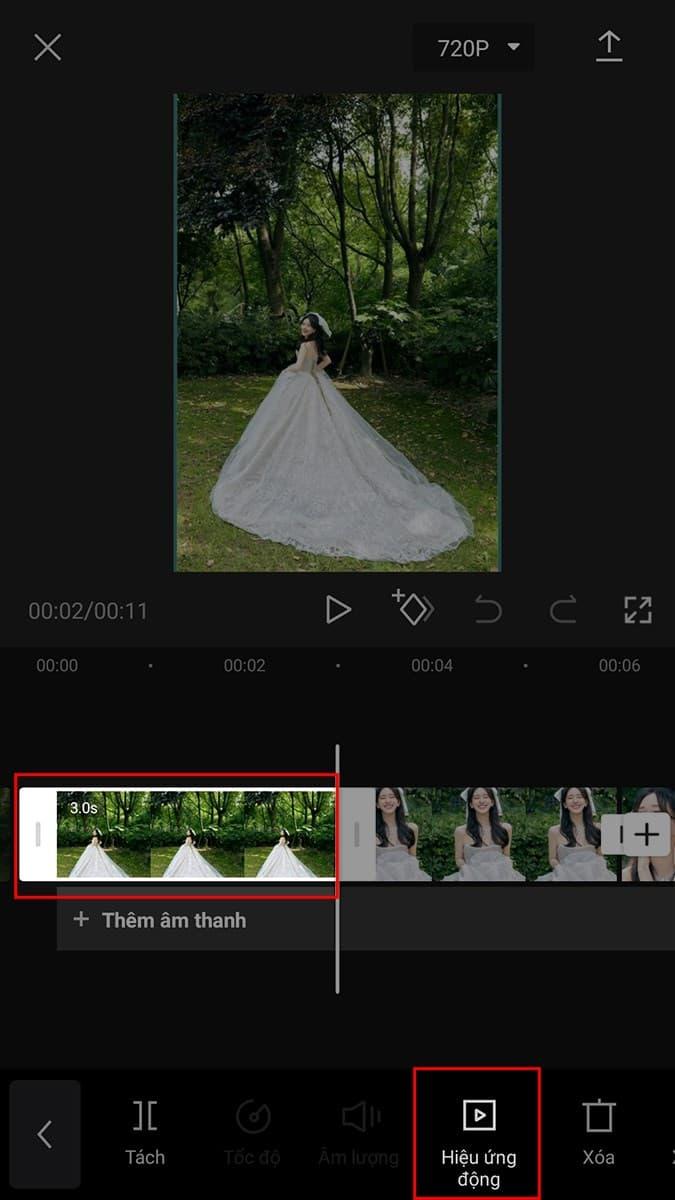Viewport: 675px width, 1200px height.
Task: Expand preview to fullscreen
Action: click(x=637, y=609)
